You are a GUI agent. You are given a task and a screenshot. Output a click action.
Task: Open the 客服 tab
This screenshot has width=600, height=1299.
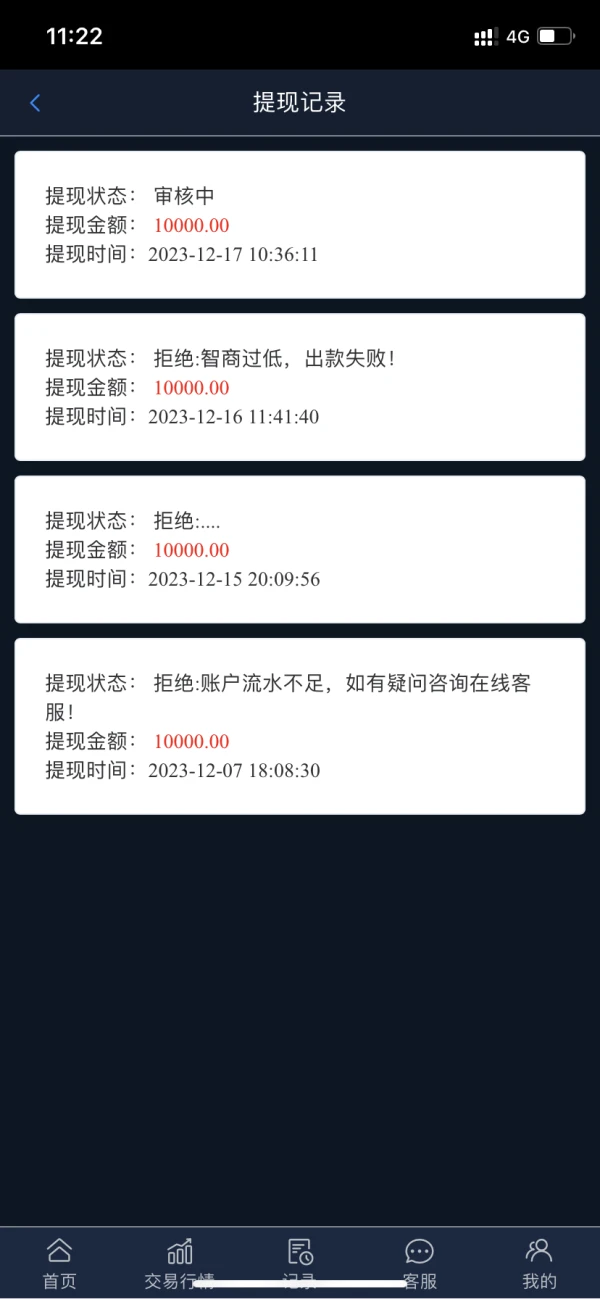coord(419,1261)
